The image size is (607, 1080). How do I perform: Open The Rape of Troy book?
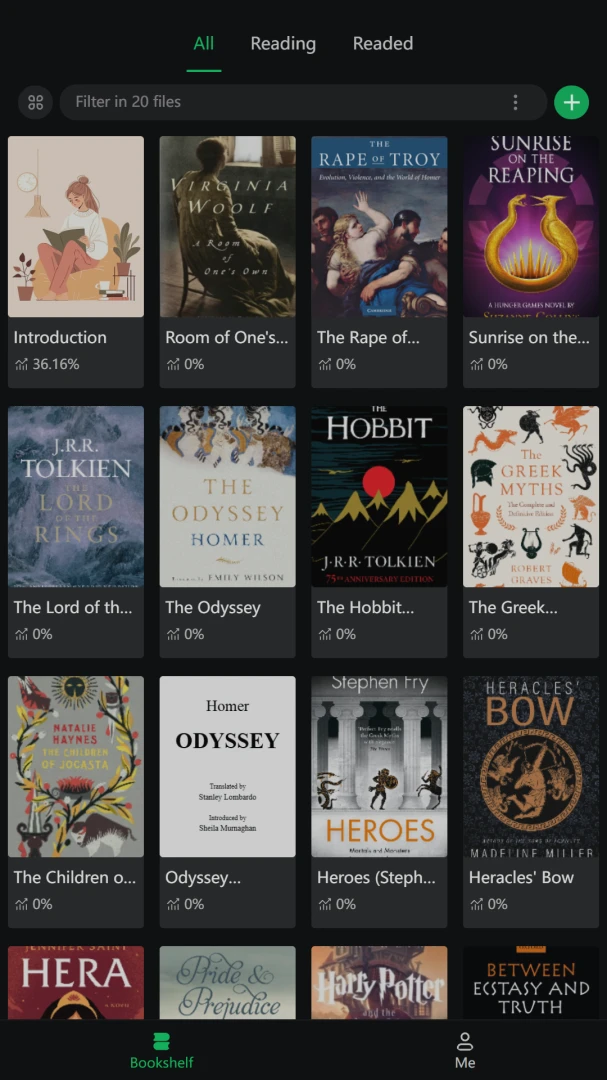click(x=379, y=262)
